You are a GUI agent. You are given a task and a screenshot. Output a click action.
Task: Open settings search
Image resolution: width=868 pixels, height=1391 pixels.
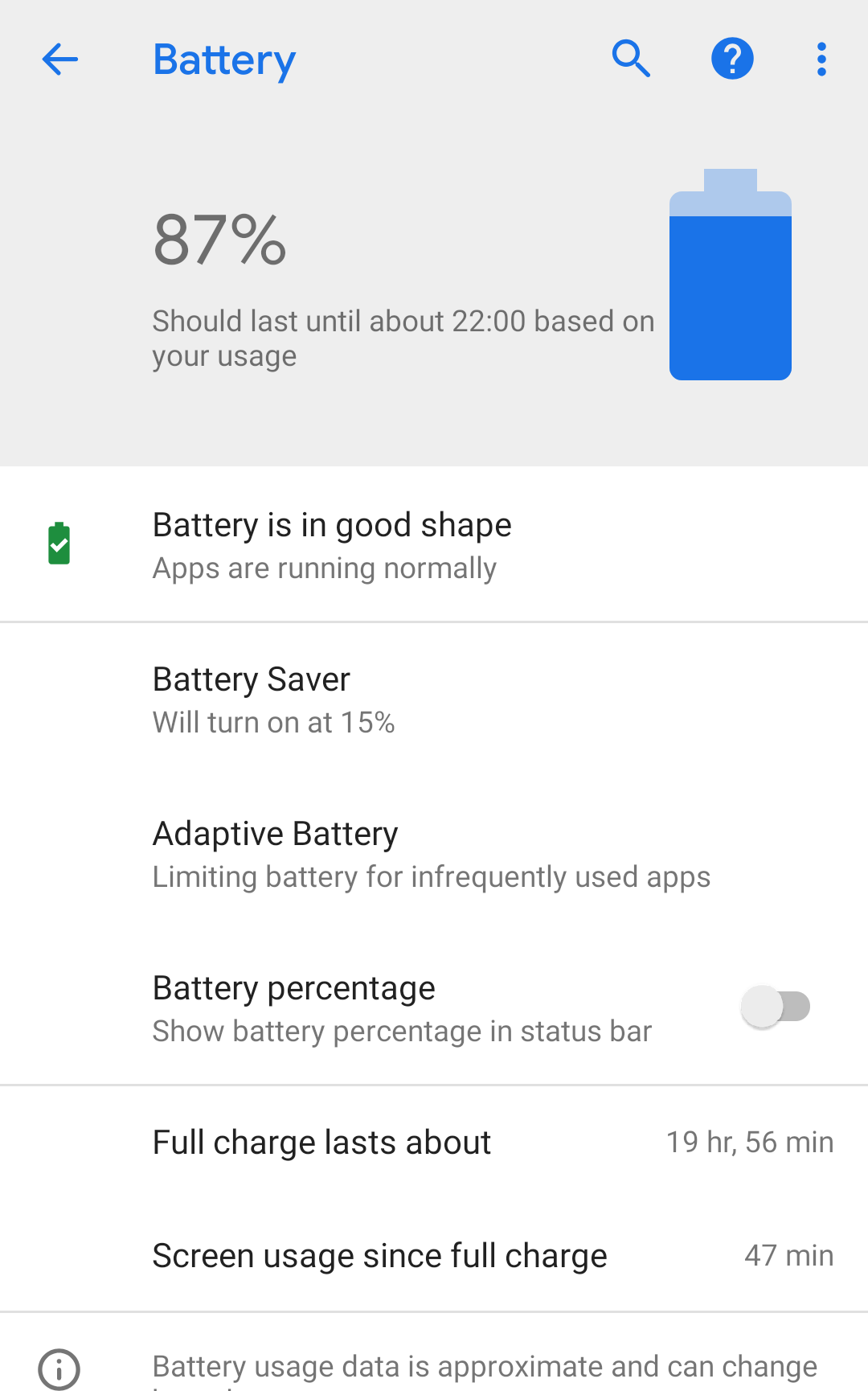pos(631,59)
